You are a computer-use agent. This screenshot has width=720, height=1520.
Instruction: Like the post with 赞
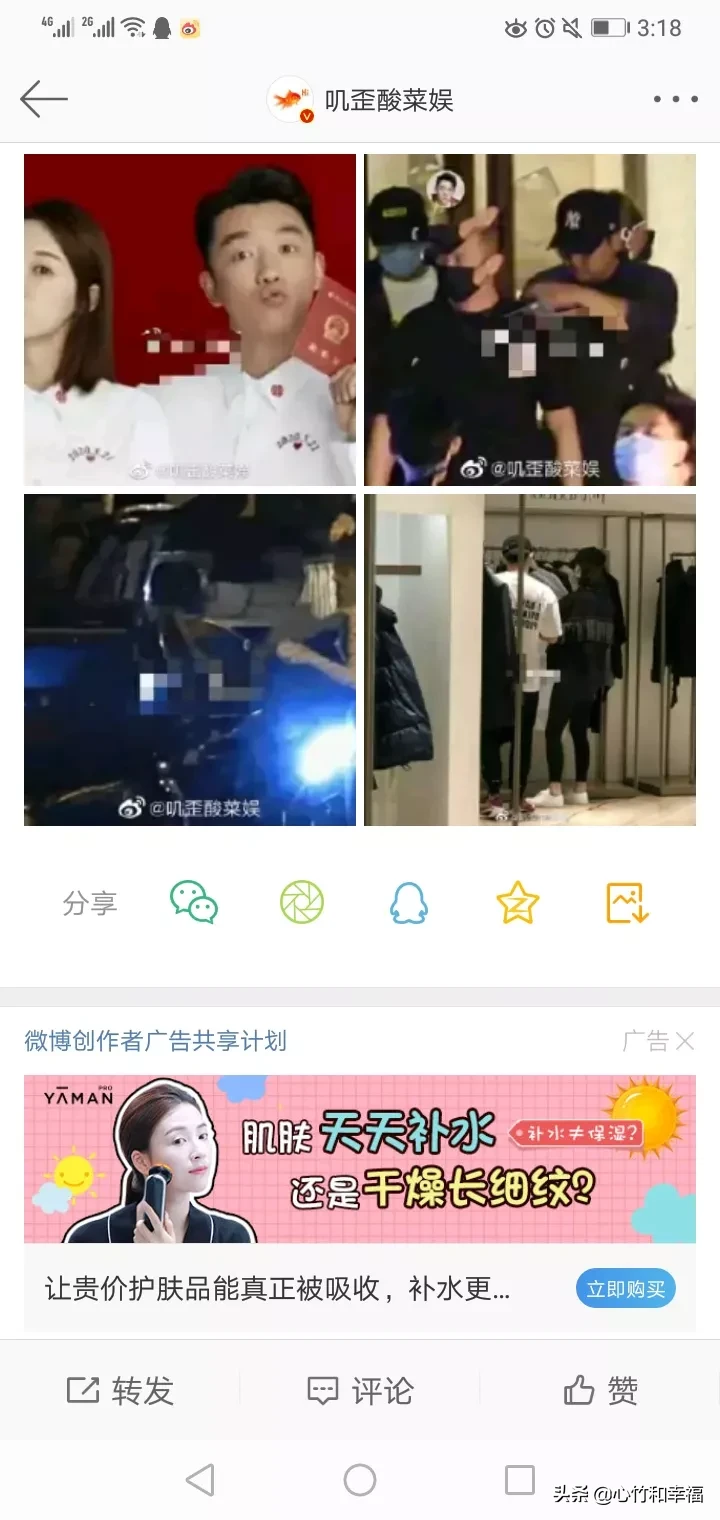pos(600,1390)
